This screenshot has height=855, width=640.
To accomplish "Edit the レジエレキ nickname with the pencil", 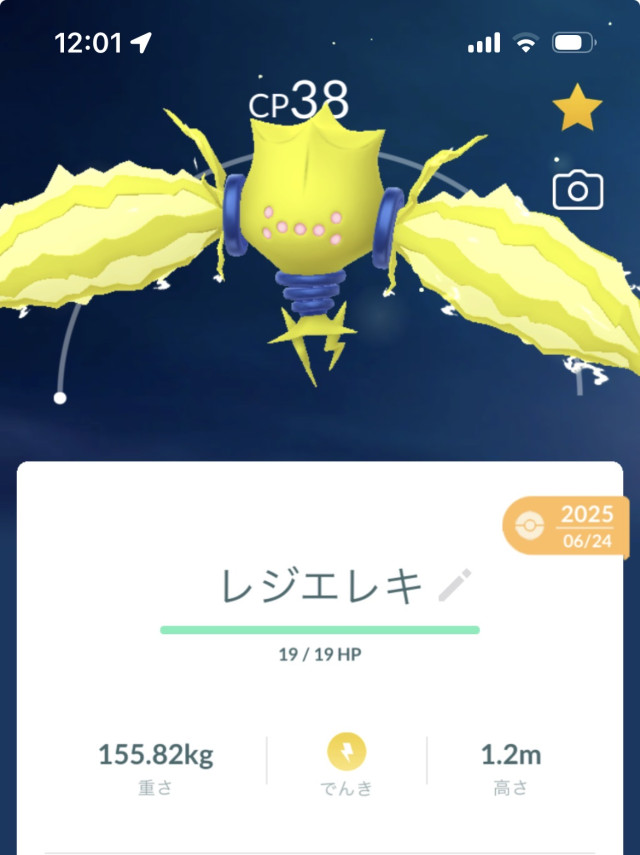I will pos(455,586).
